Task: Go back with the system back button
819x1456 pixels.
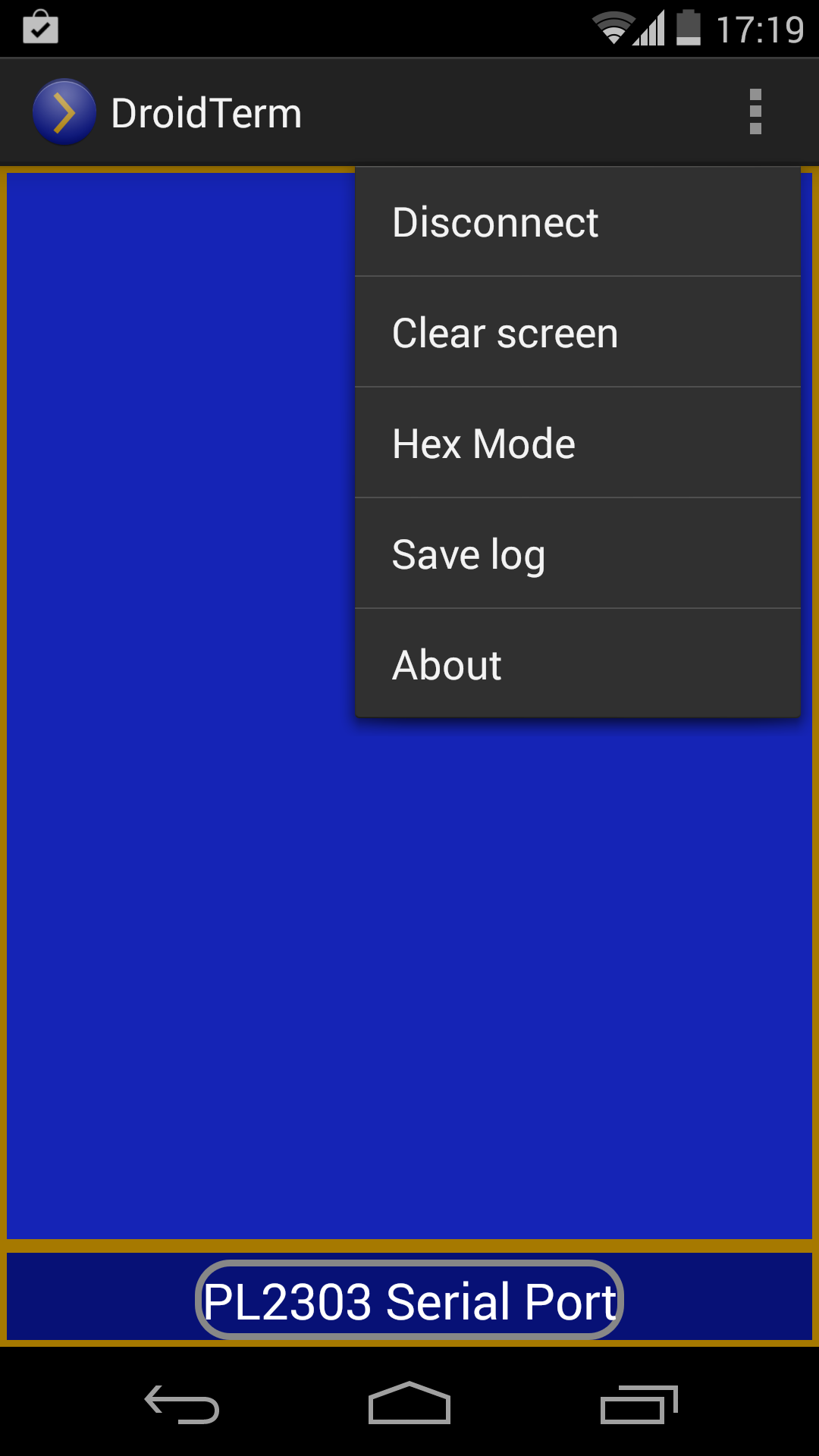Action: point(182,1404)
